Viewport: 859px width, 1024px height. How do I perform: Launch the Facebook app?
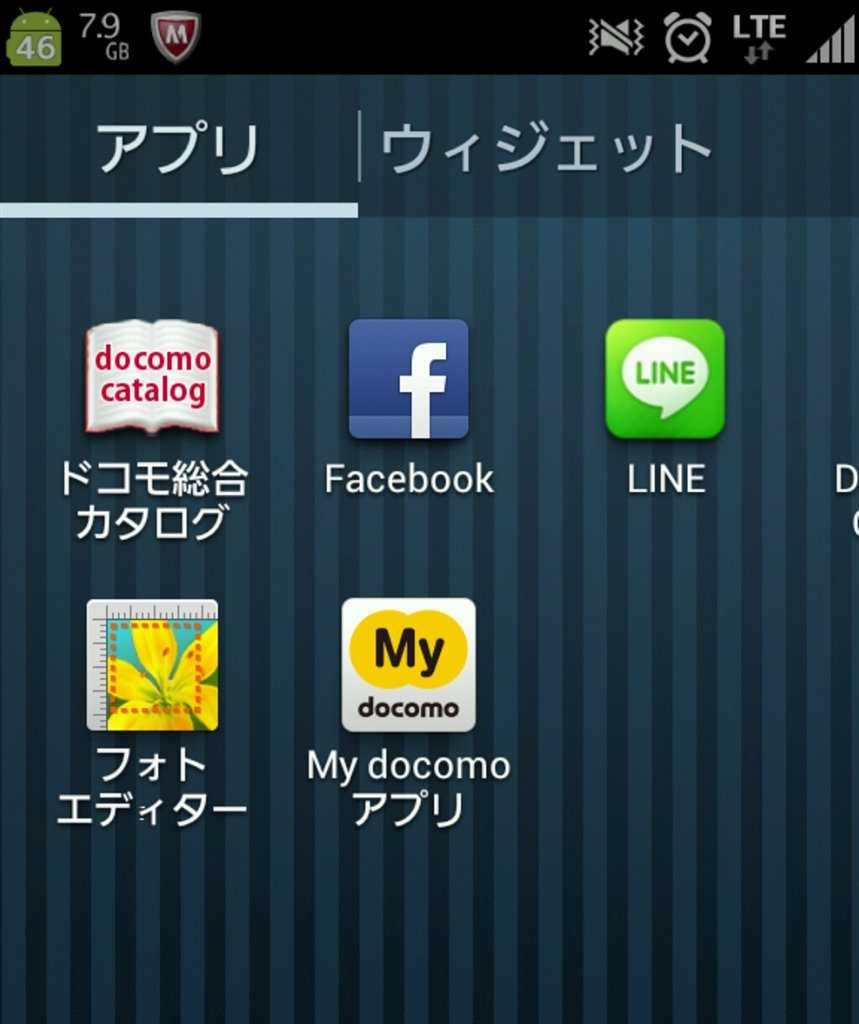coord(408,379)
